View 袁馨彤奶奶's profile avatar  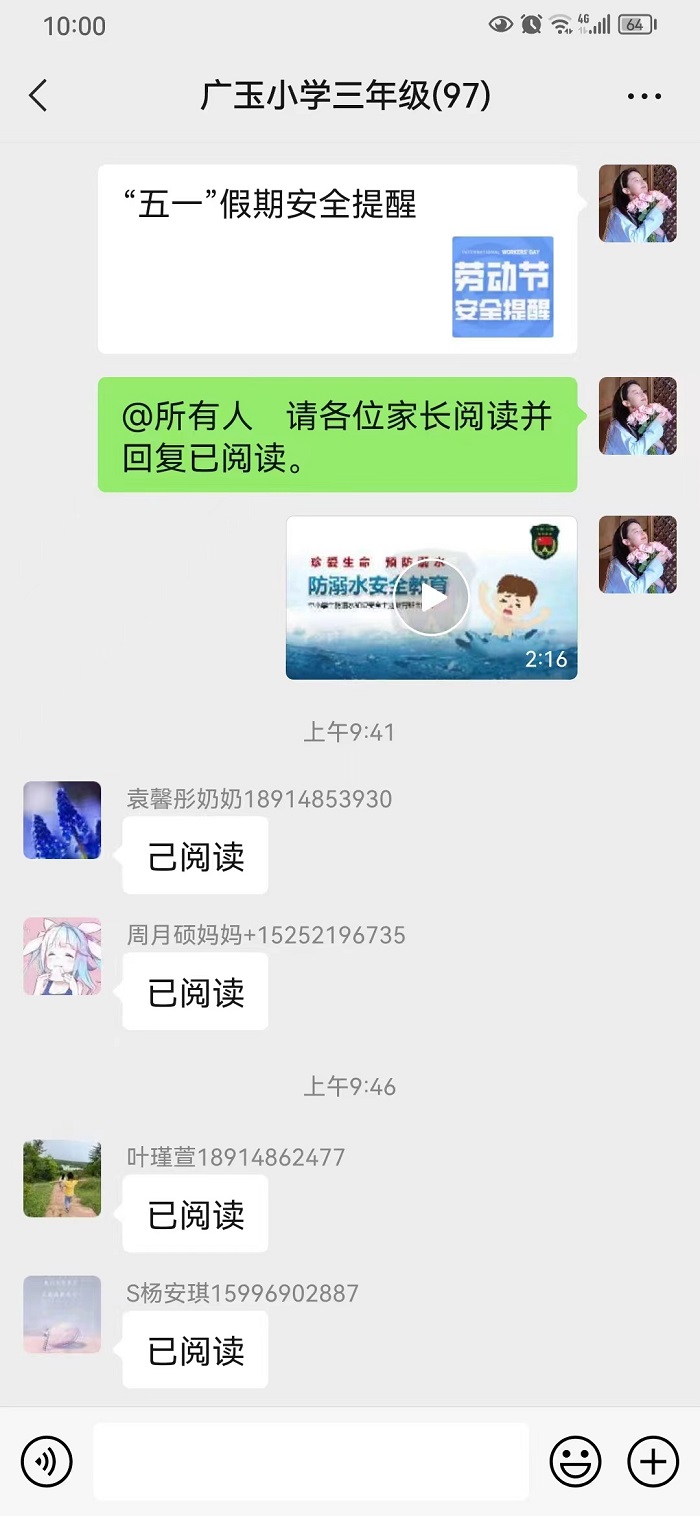click(x=62, y=820)
